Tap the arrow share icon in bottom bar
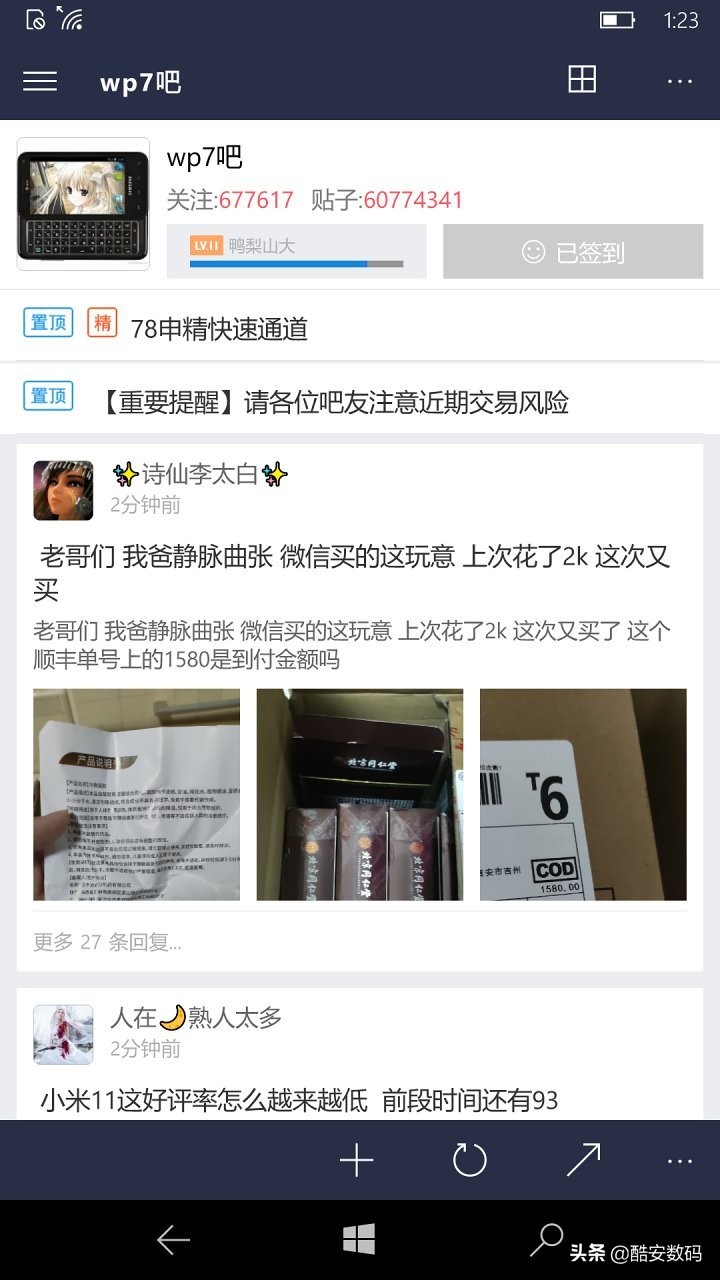Viewport: 720px width, 1280px height. click(583, 1160)
